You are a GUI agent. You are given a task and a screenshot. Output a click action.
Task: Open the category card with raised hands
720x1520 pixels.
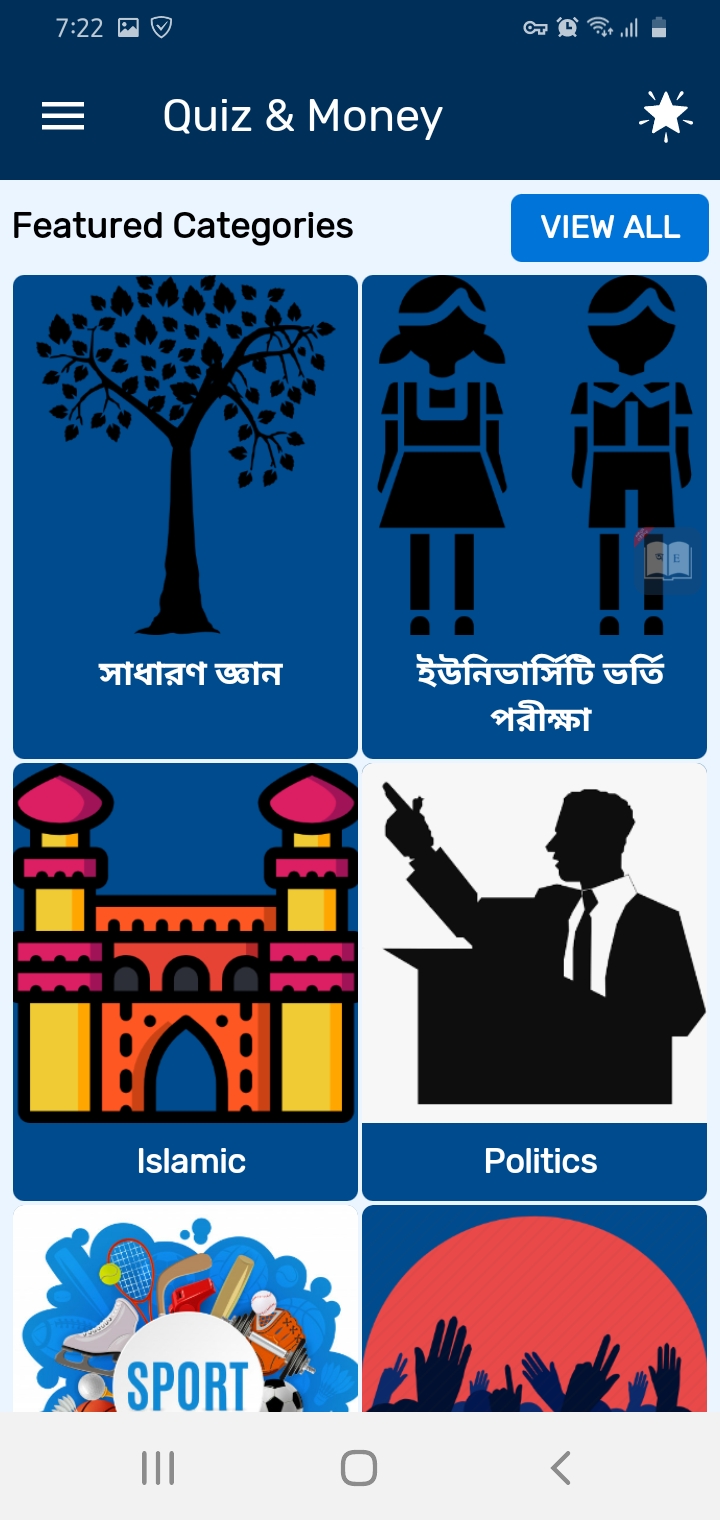[x=534, y=1310]
